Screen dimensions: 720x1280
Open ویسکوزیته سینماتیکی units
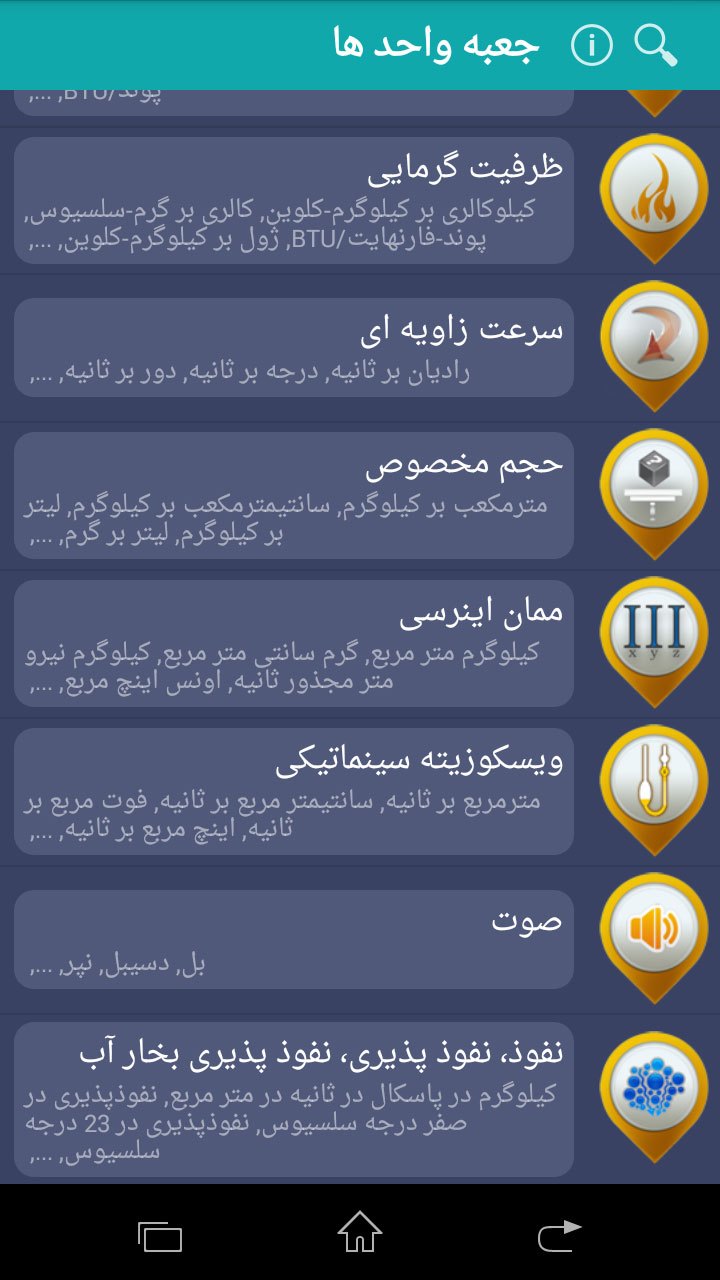(294, 791)
